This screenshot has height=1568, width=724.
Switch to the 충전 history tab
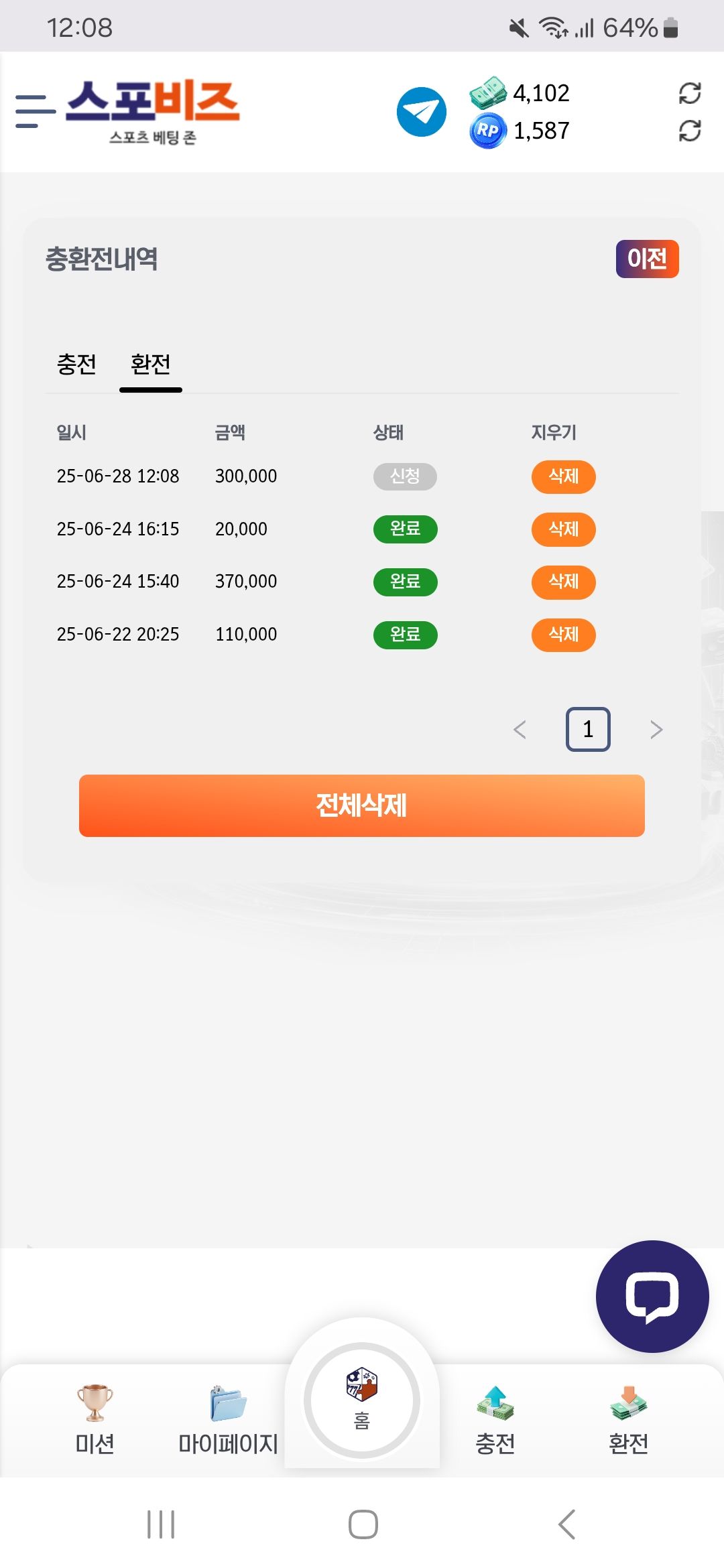[x=76, y=365]
